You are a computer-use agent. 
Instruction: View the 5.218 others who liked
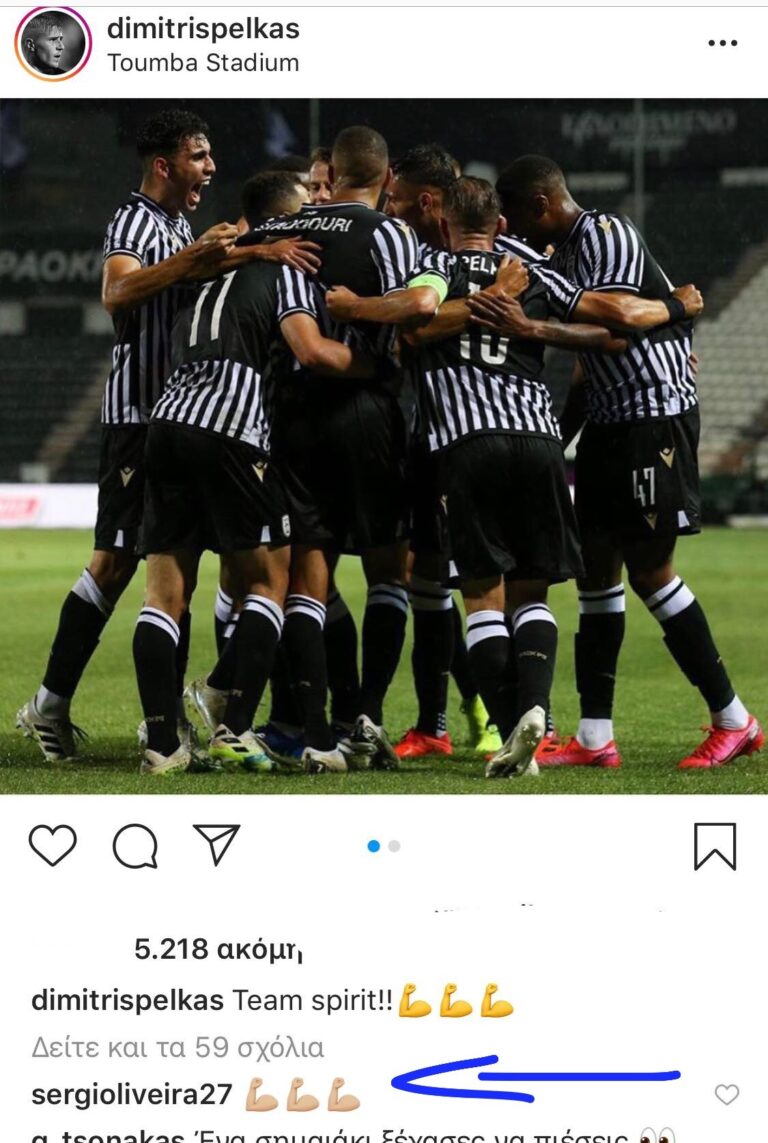pyautogui.click(x=218, y=950)
